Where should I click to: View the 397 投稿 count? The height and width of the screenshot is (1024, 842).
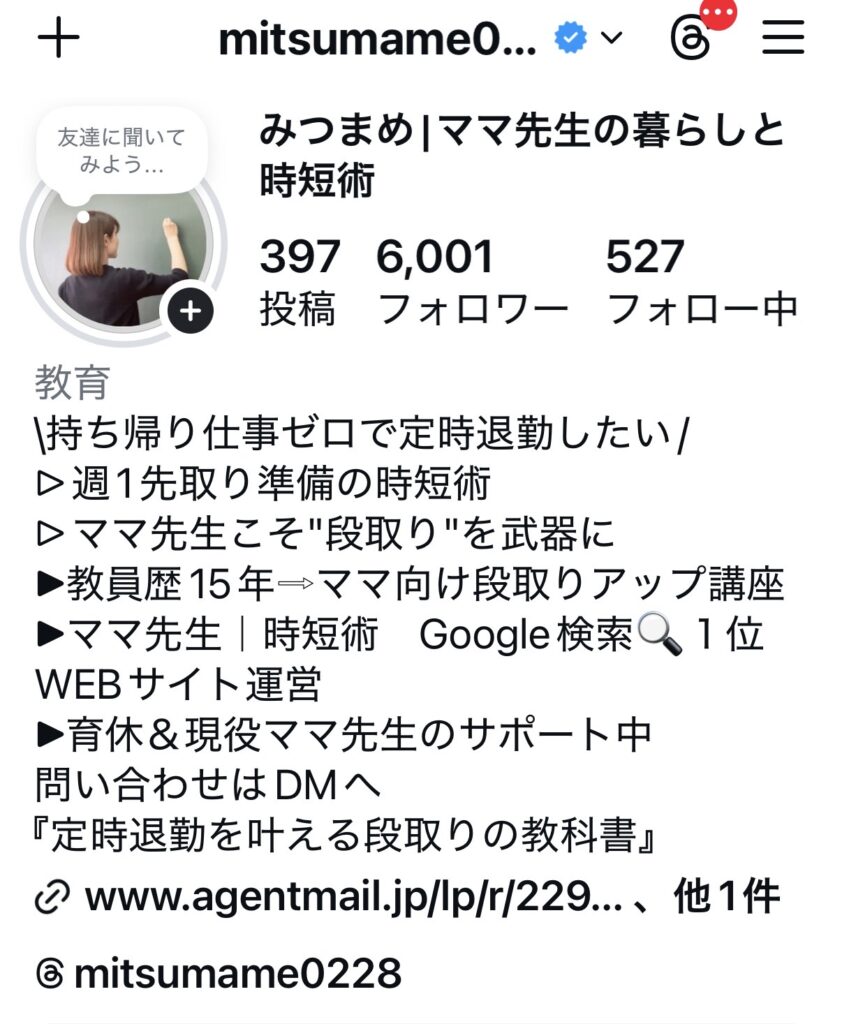tap(298, 282)
